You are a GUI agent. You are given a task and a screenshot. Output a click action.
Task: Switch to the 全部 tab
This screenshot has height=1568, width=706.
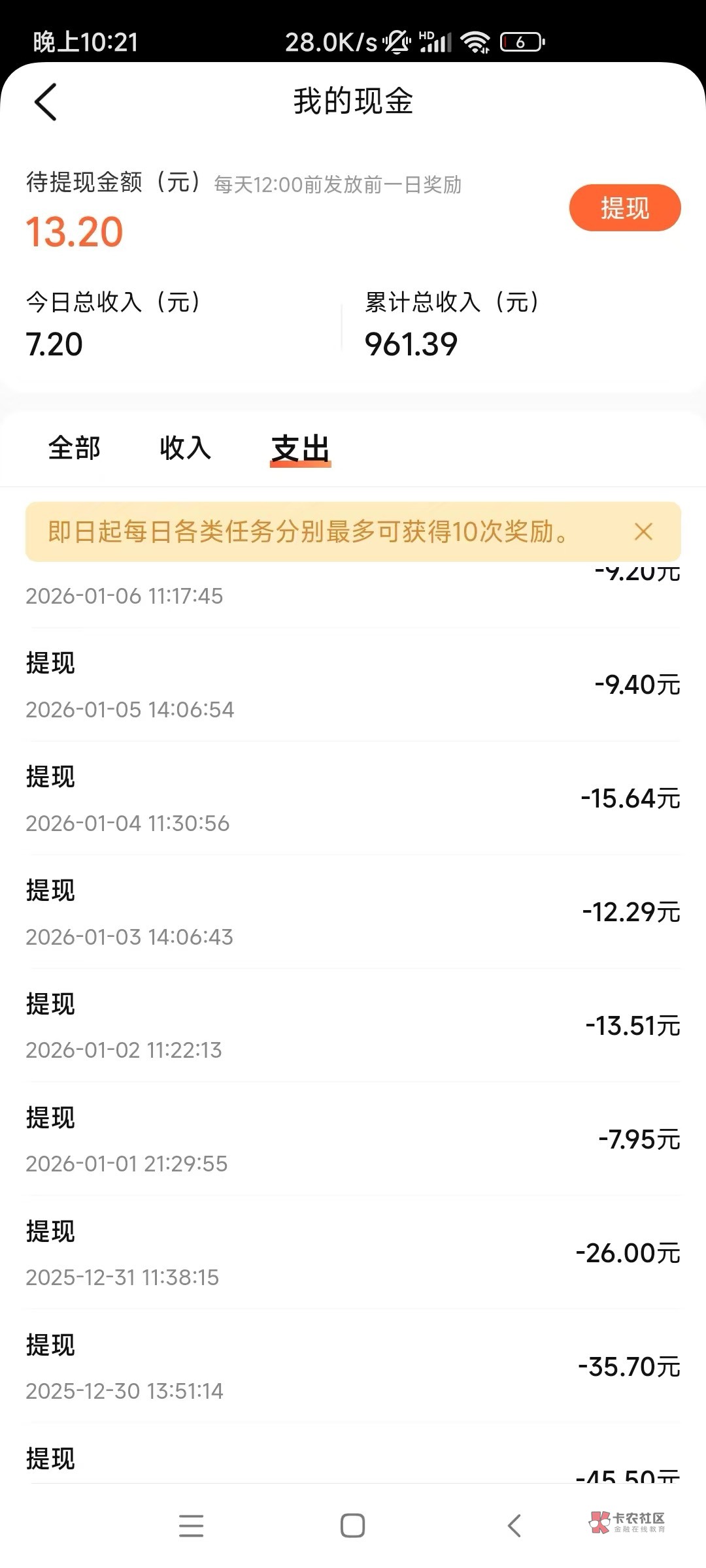75,448
